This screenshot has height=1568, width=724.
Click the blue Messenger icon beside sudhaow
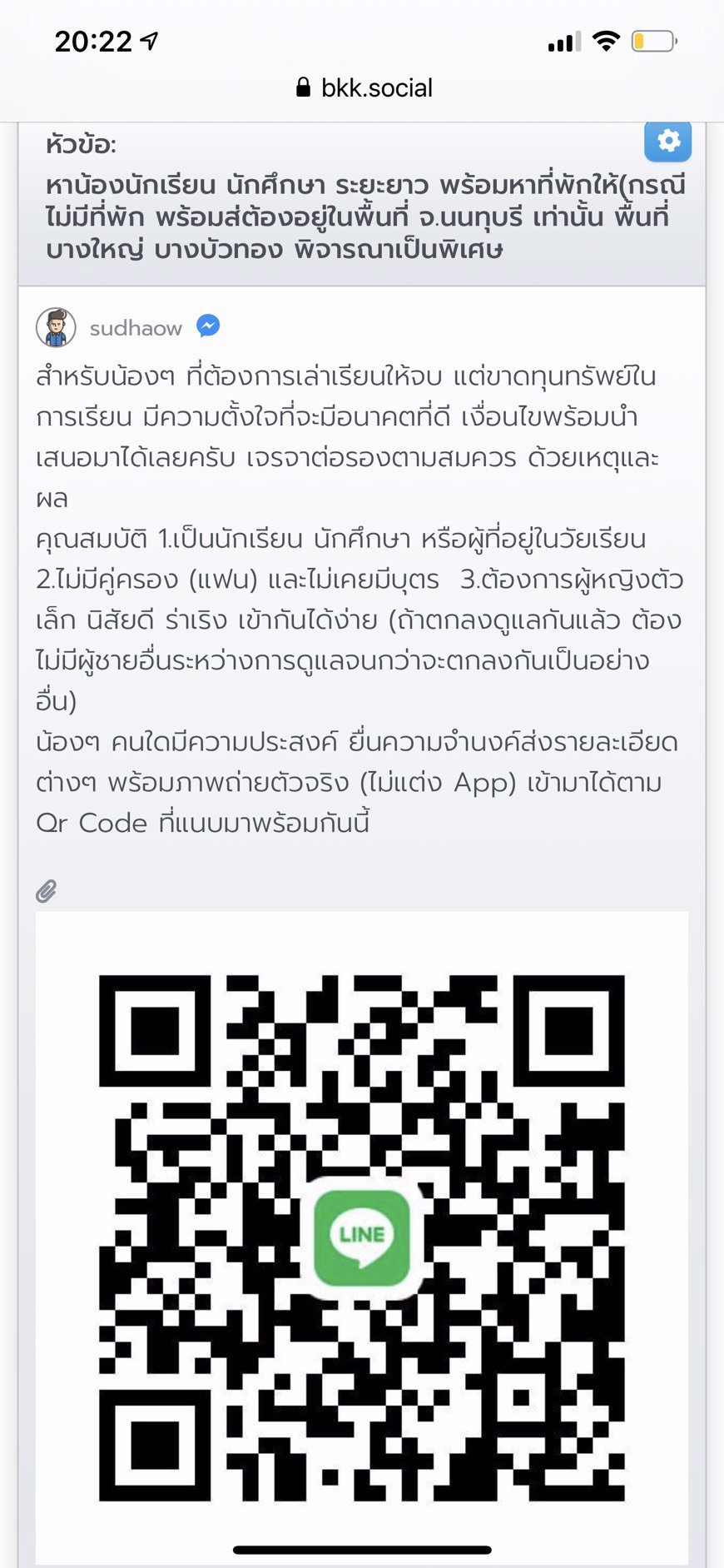pyautogui.click(x=206, y=326)
